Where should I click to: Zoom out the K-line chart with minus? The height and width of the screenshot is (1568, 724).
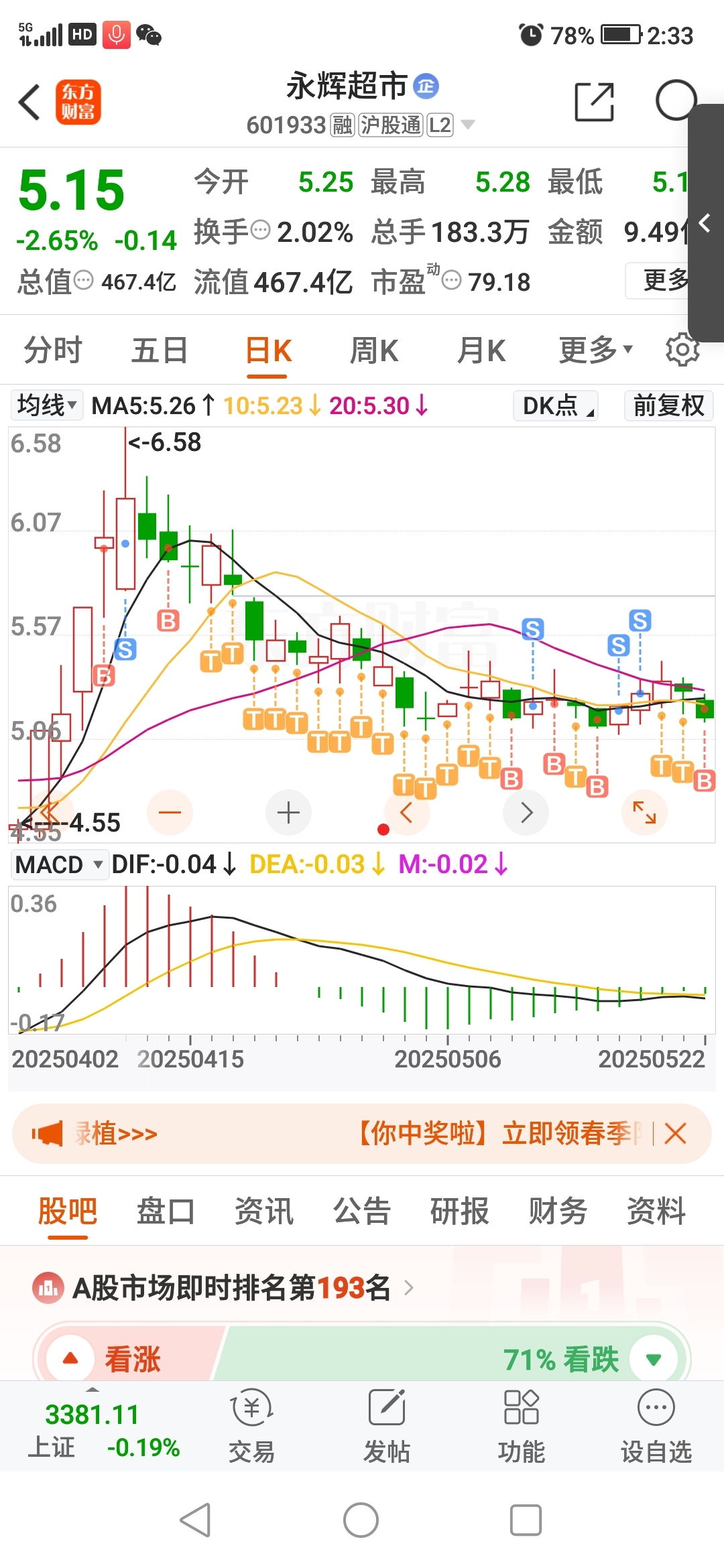pyautogui.click(x=170, y=812)
